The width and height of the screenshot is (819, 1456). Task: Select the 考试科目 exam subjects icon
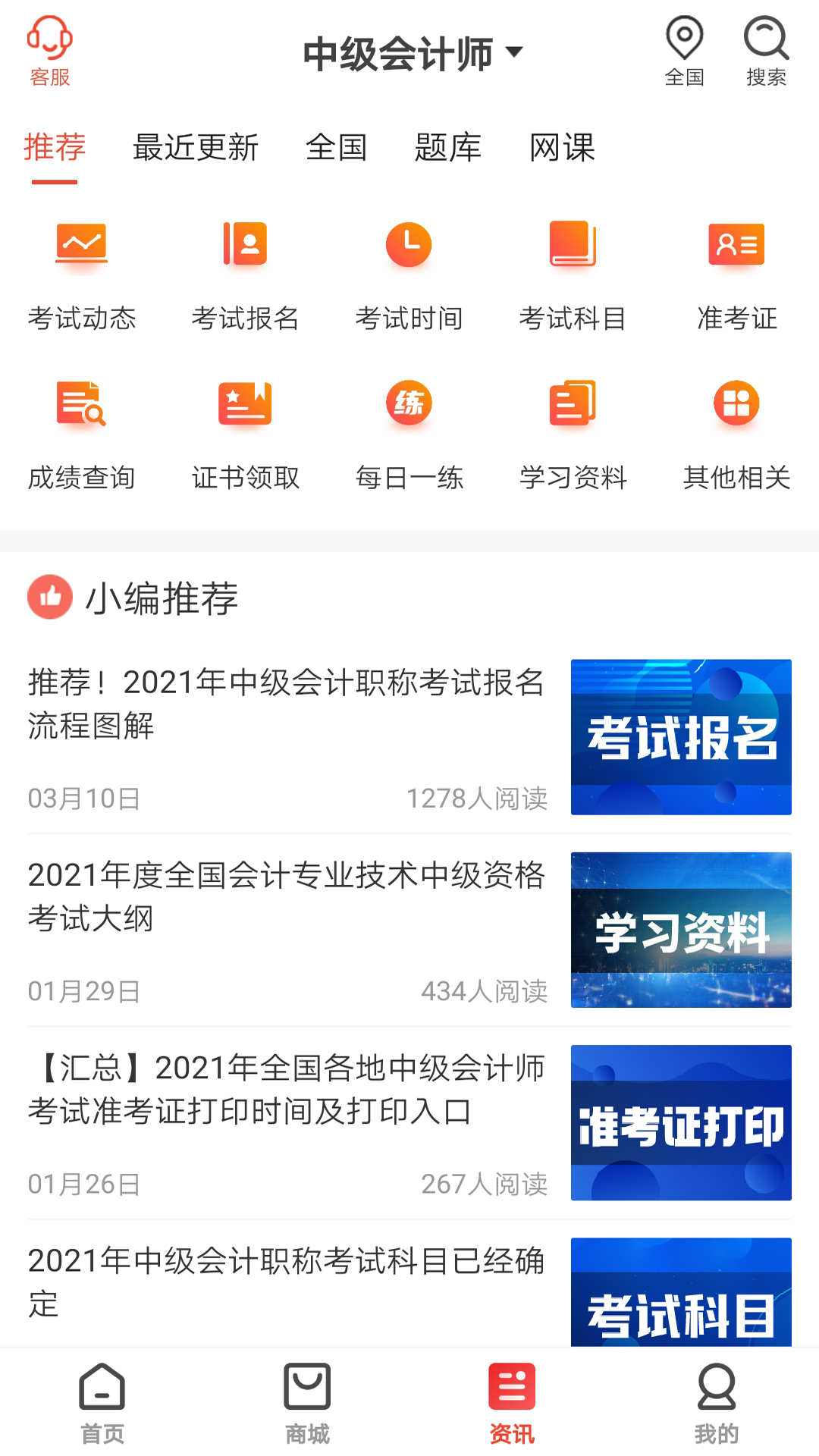click(x=573, y=273)
